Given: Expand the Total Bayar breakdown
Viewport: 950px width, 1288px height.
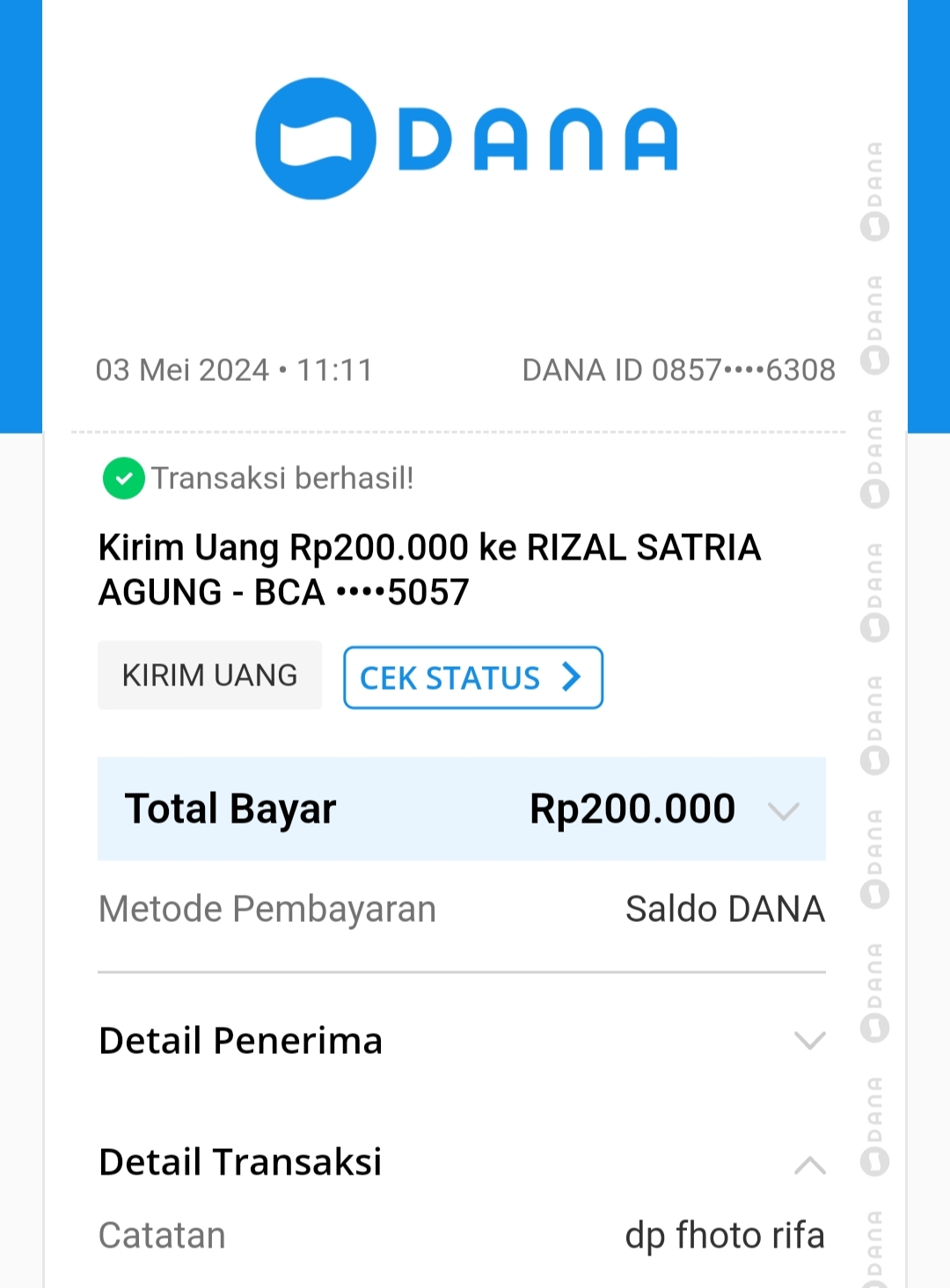Looking at the screenshot, I should click(783, 810).
